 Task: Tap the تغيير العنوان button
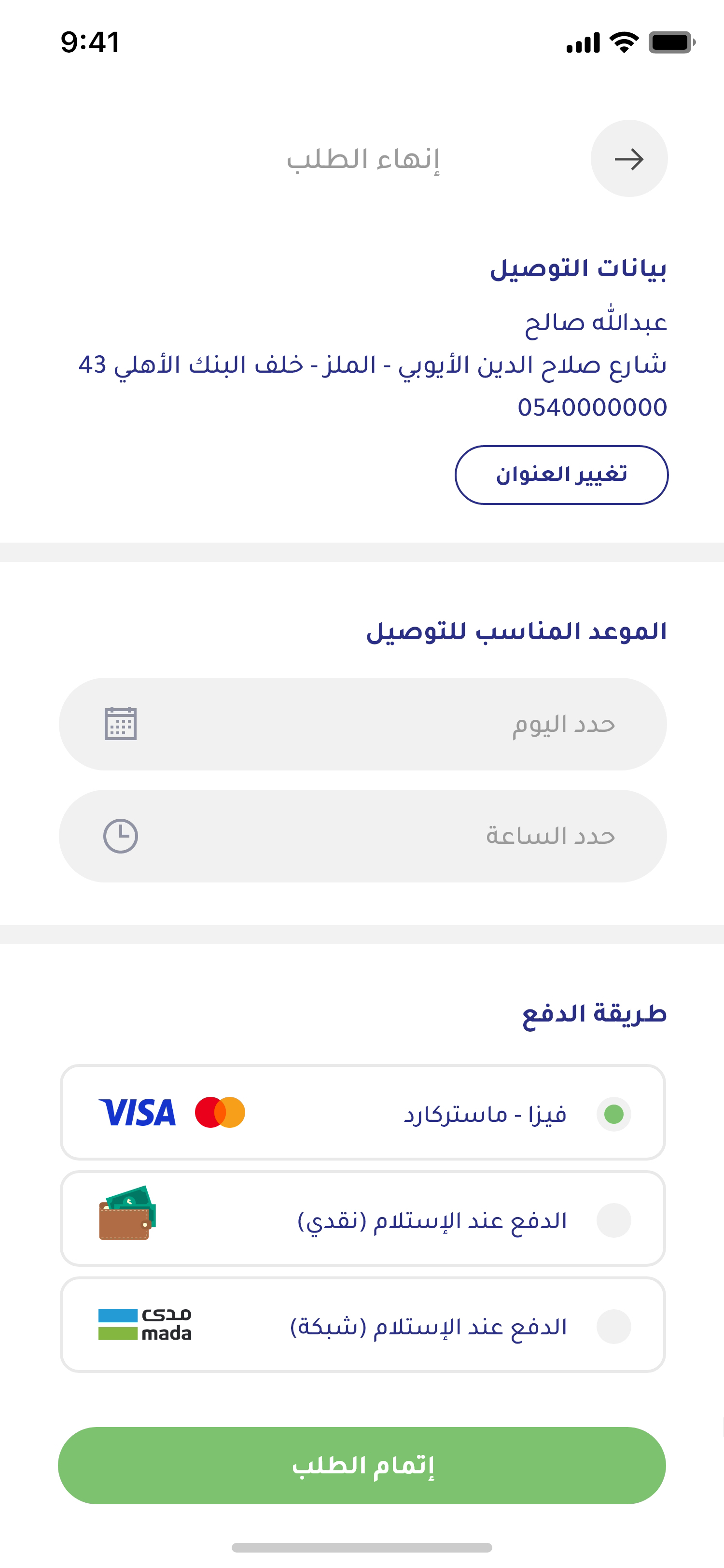pyautogui.click(x=561, y=475)
